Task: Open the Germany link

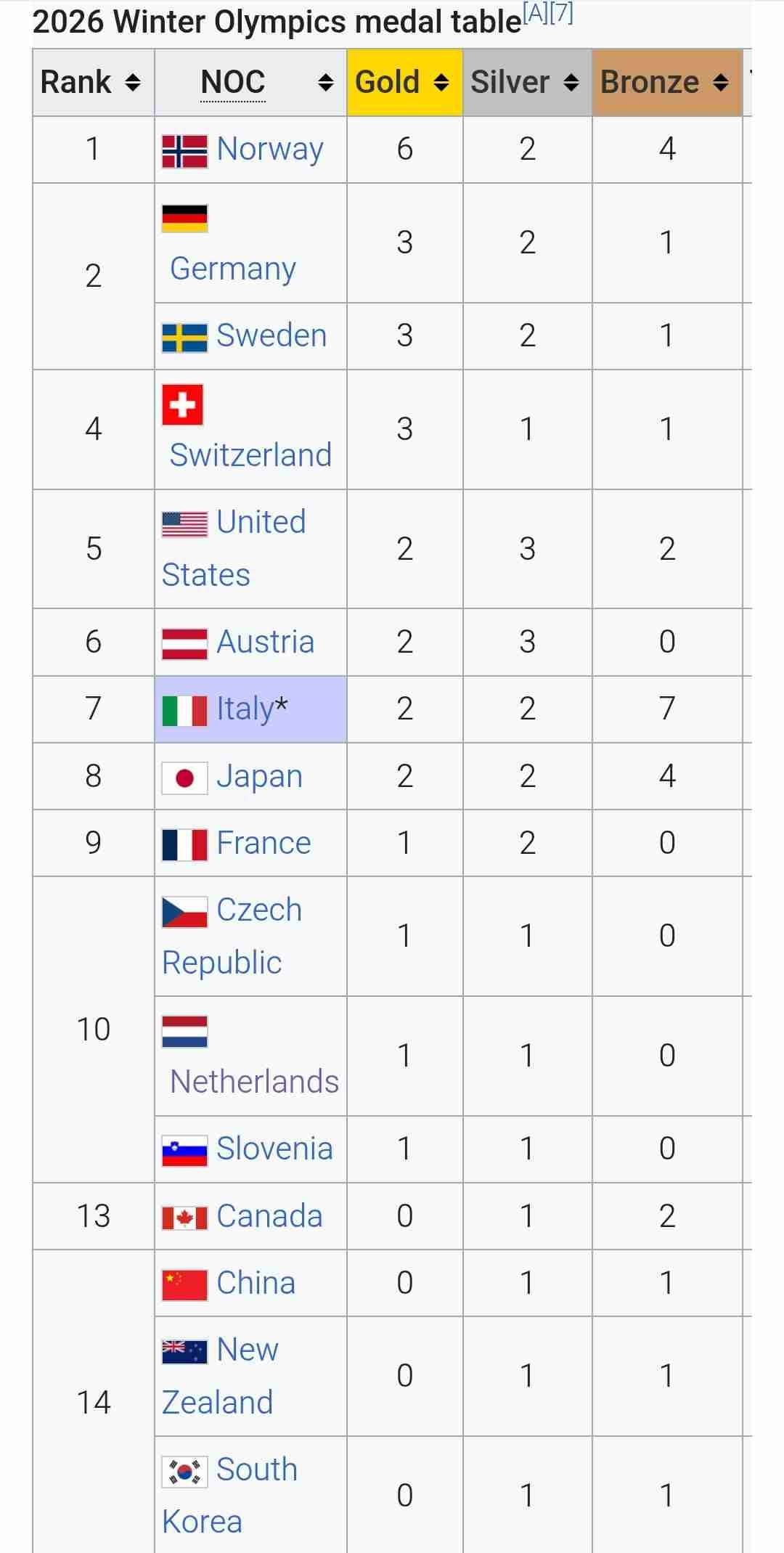Action: tap(232, 269)
